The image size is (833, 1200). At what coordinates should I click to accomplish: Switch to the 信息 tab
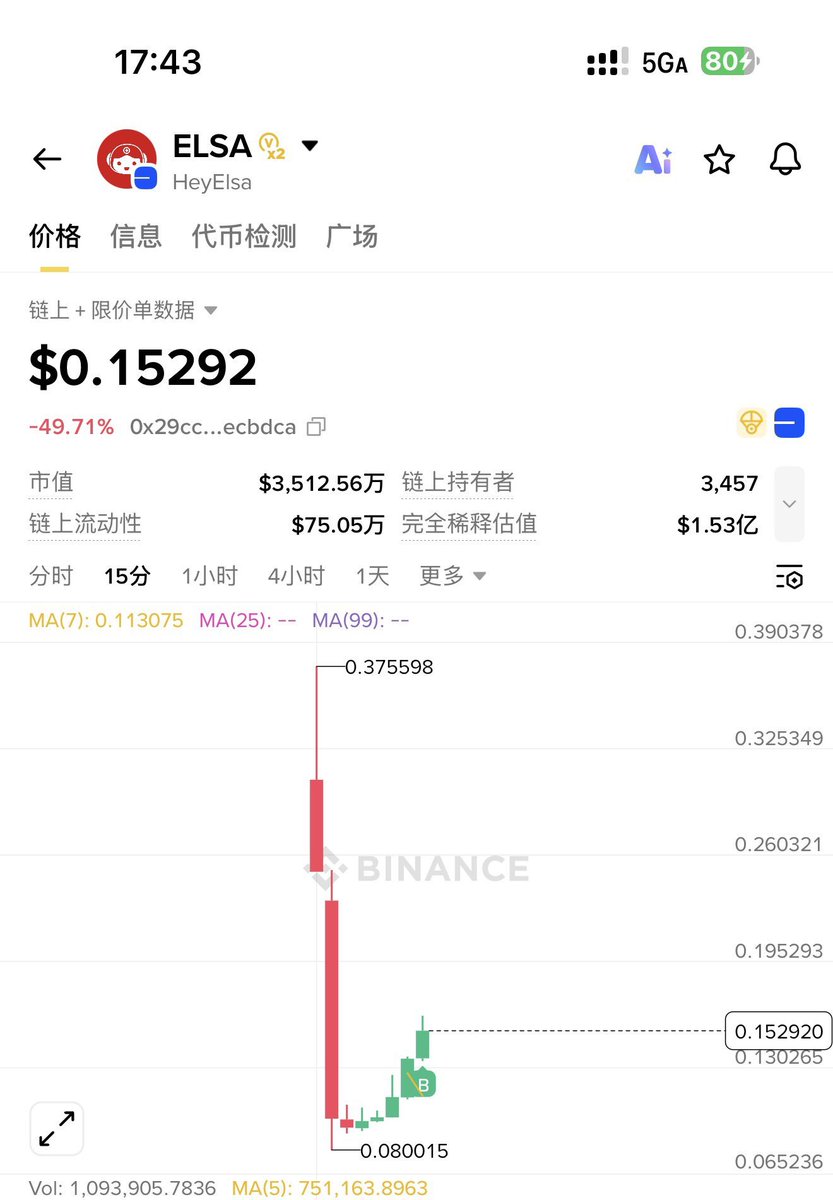click(x=136, y=237)
